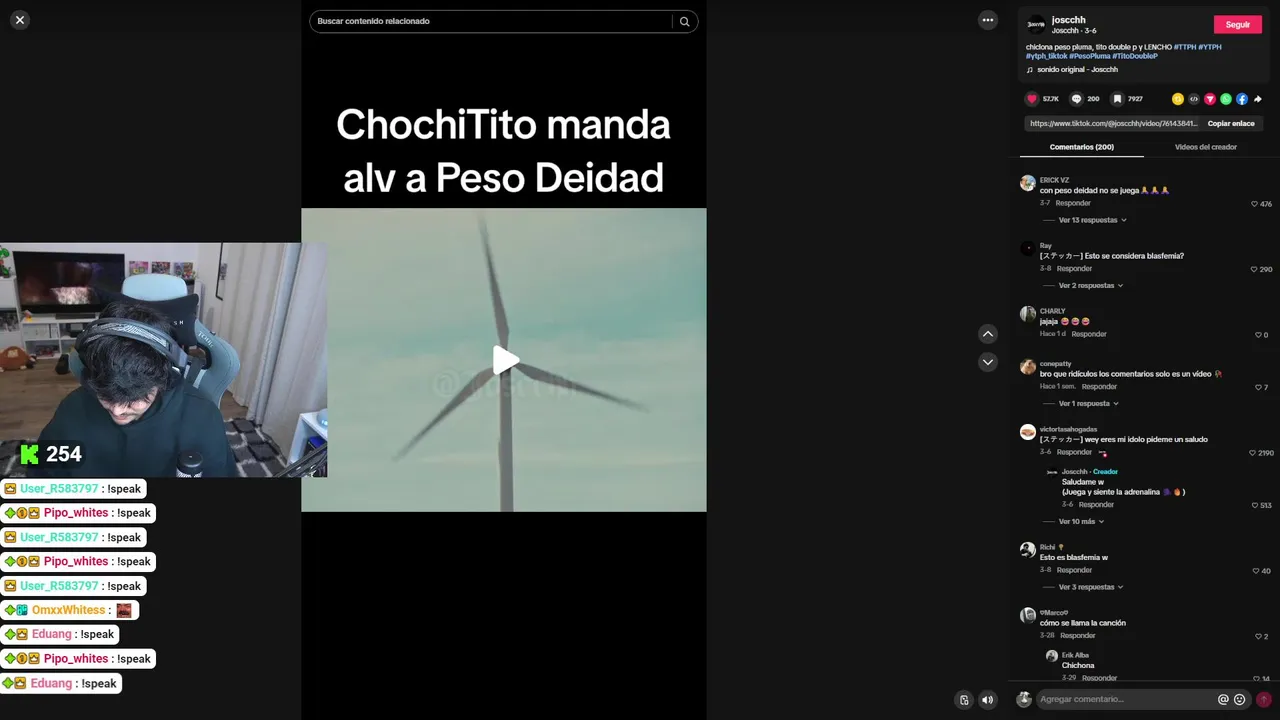Go to the previous video with the up arrow

(988, 334)
